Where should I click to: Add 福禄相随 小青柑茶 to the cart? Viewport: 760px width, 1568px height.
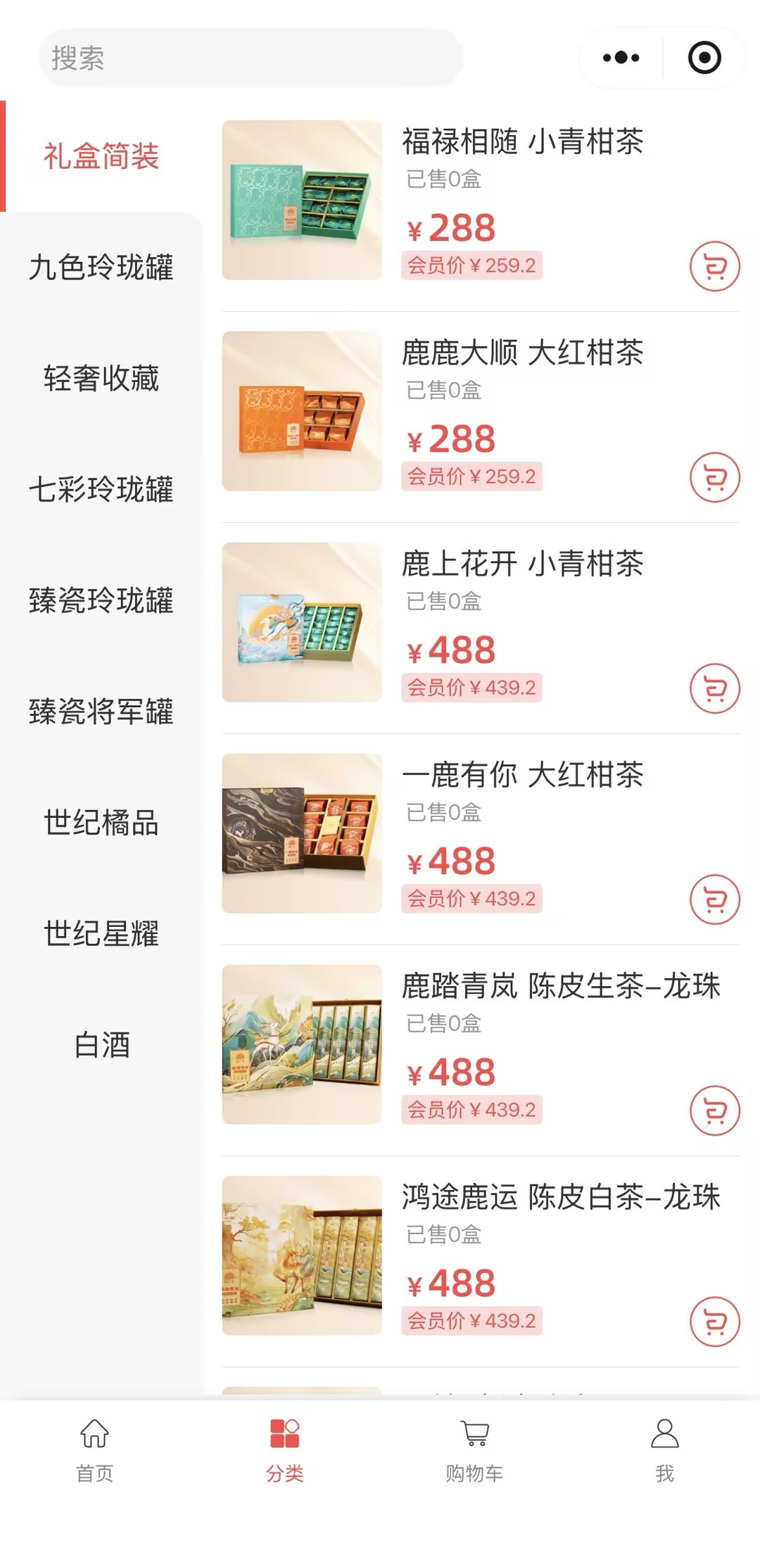pyautogui.click(x=714, y=267)
